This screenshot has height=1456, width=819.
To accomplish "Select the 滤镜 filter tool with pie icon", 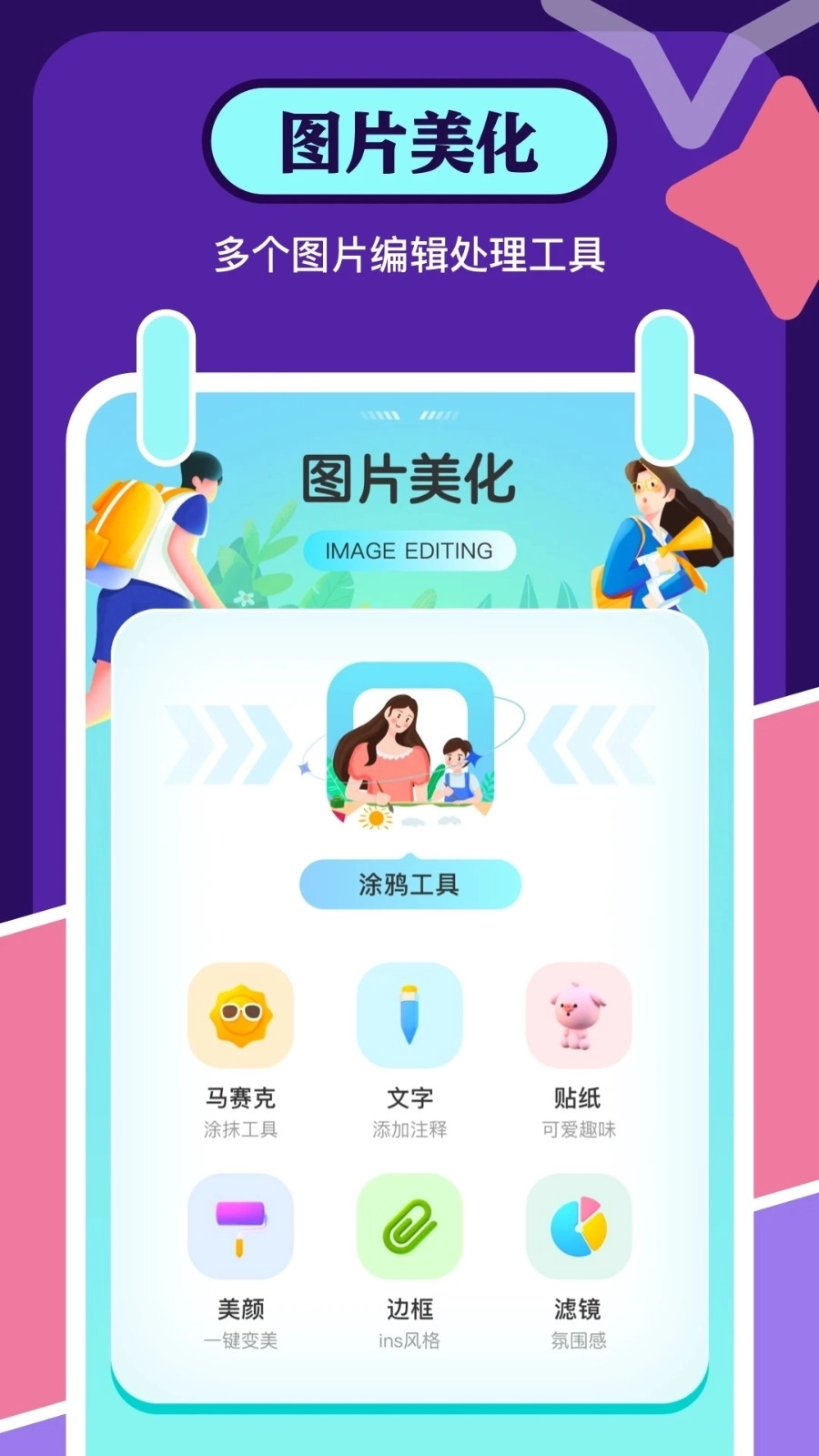I will click(578, 1226).
